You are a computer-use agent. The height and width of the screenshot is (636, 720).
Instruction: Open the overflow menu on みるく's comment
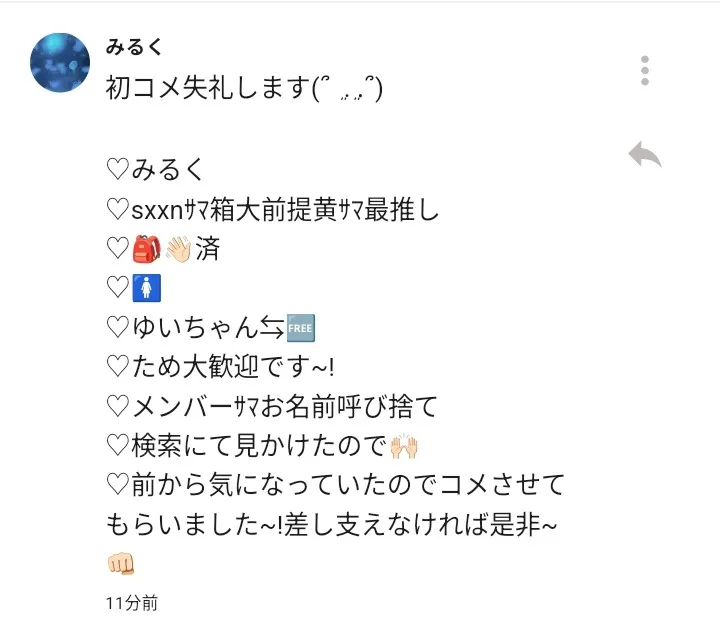pos(646,70)
